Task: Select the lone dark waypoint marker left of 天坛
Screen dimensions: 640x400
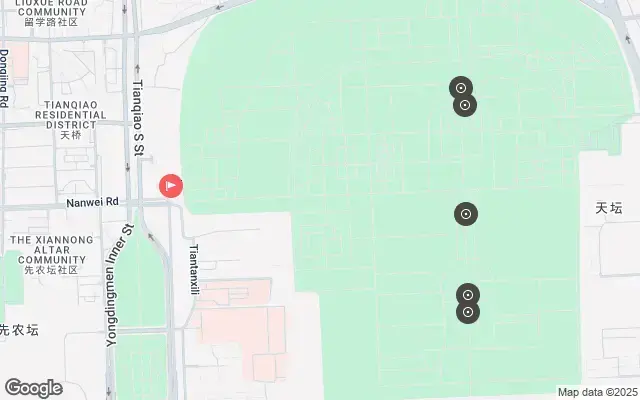Action: point(465,213)
